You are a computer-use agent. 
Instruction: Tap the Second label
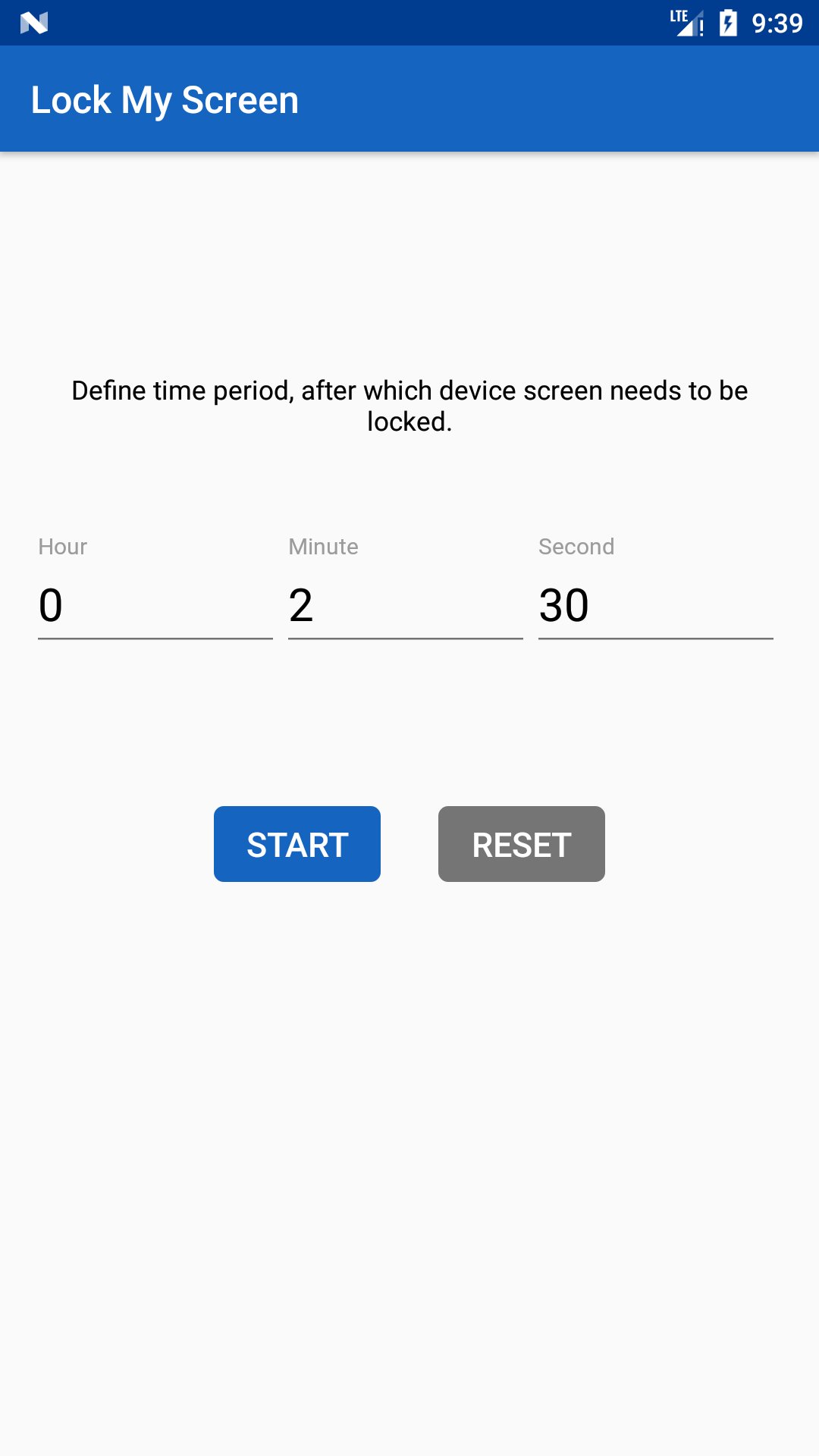(x=576, y=546)
